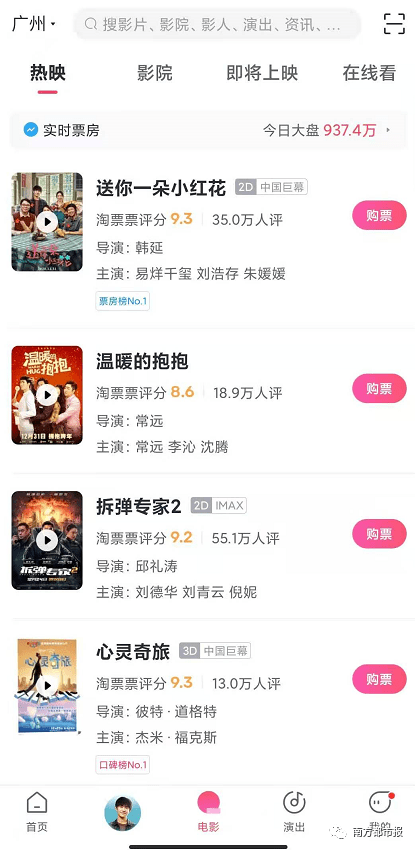This screenshot has width=415, height=850.
Task: Open the scan code icon
Action: tap(394, 24)
